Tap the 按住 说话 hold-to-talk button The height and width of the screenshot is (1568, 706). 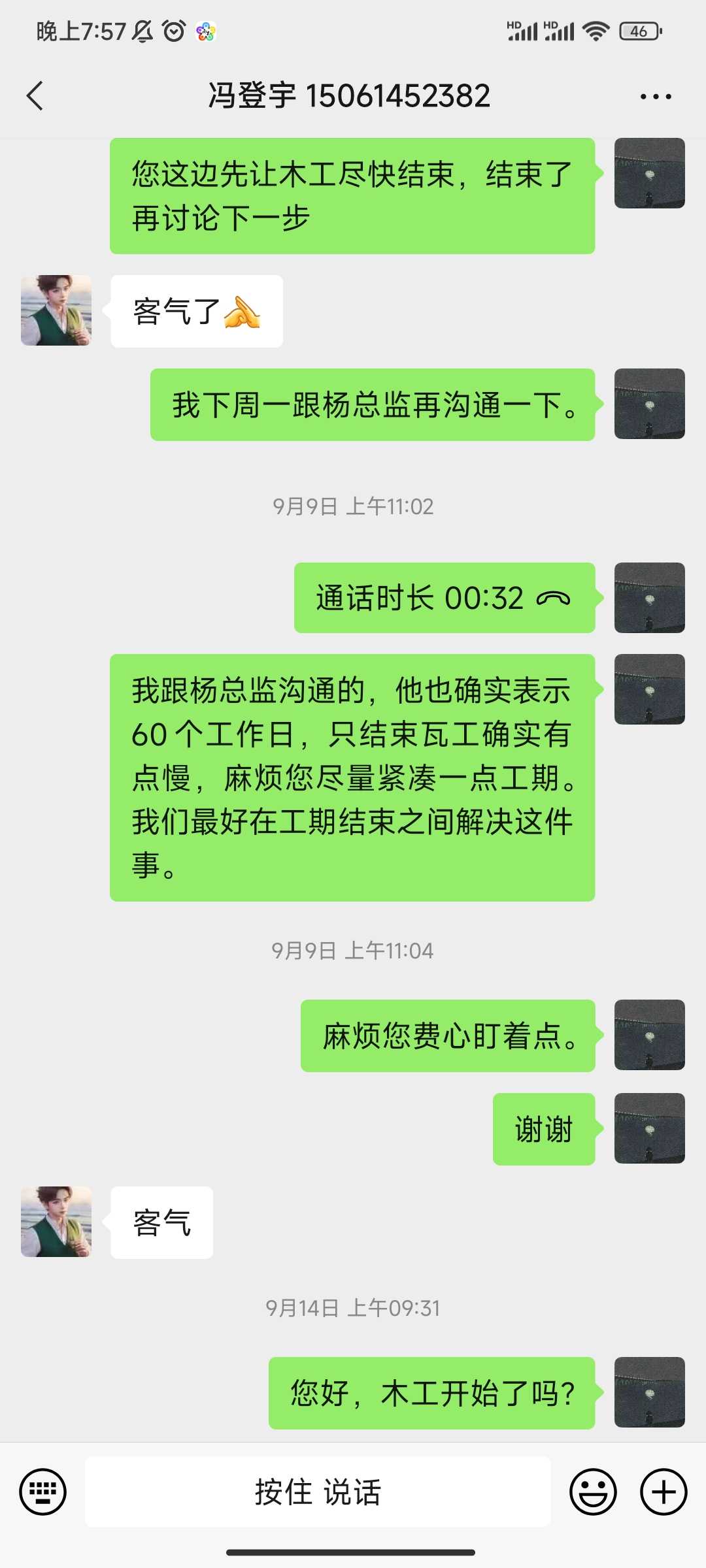(x=318, y=1492)
